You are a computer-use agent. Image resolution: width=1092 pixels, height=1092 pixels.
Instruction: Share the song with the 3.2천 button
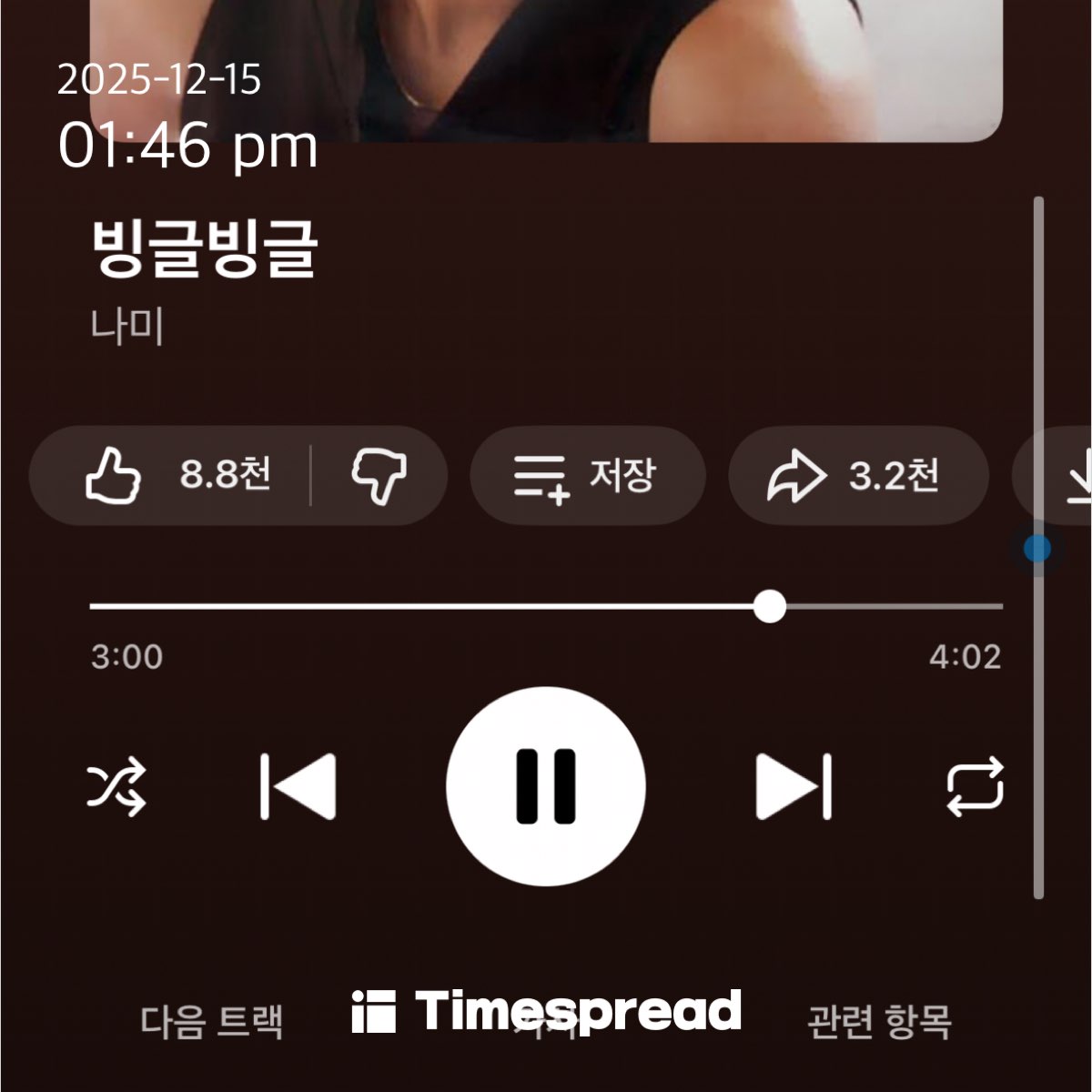tap(857, 475)
